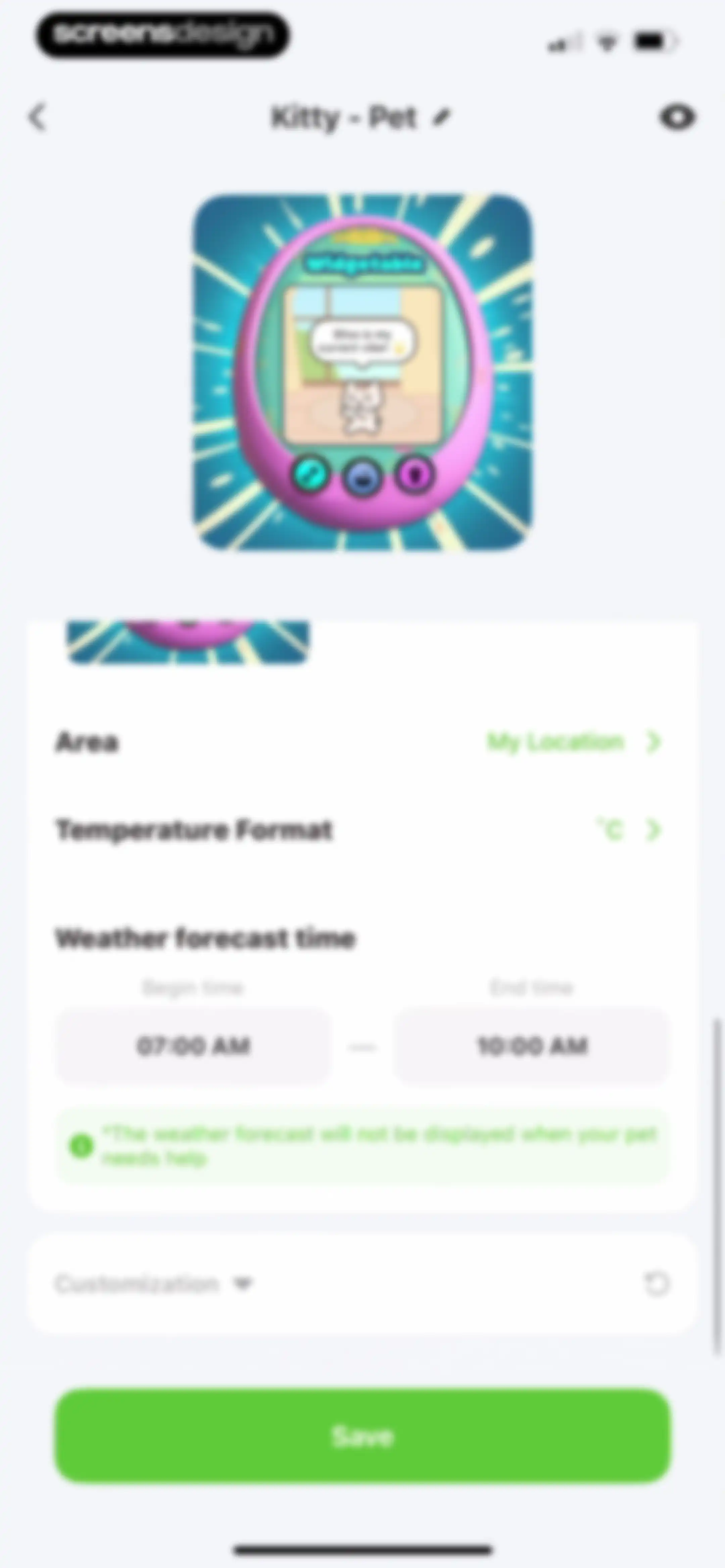Screen dimensions: 725x1568
Task: Set begin time 07:00 AM
Action: [193, 1046]
